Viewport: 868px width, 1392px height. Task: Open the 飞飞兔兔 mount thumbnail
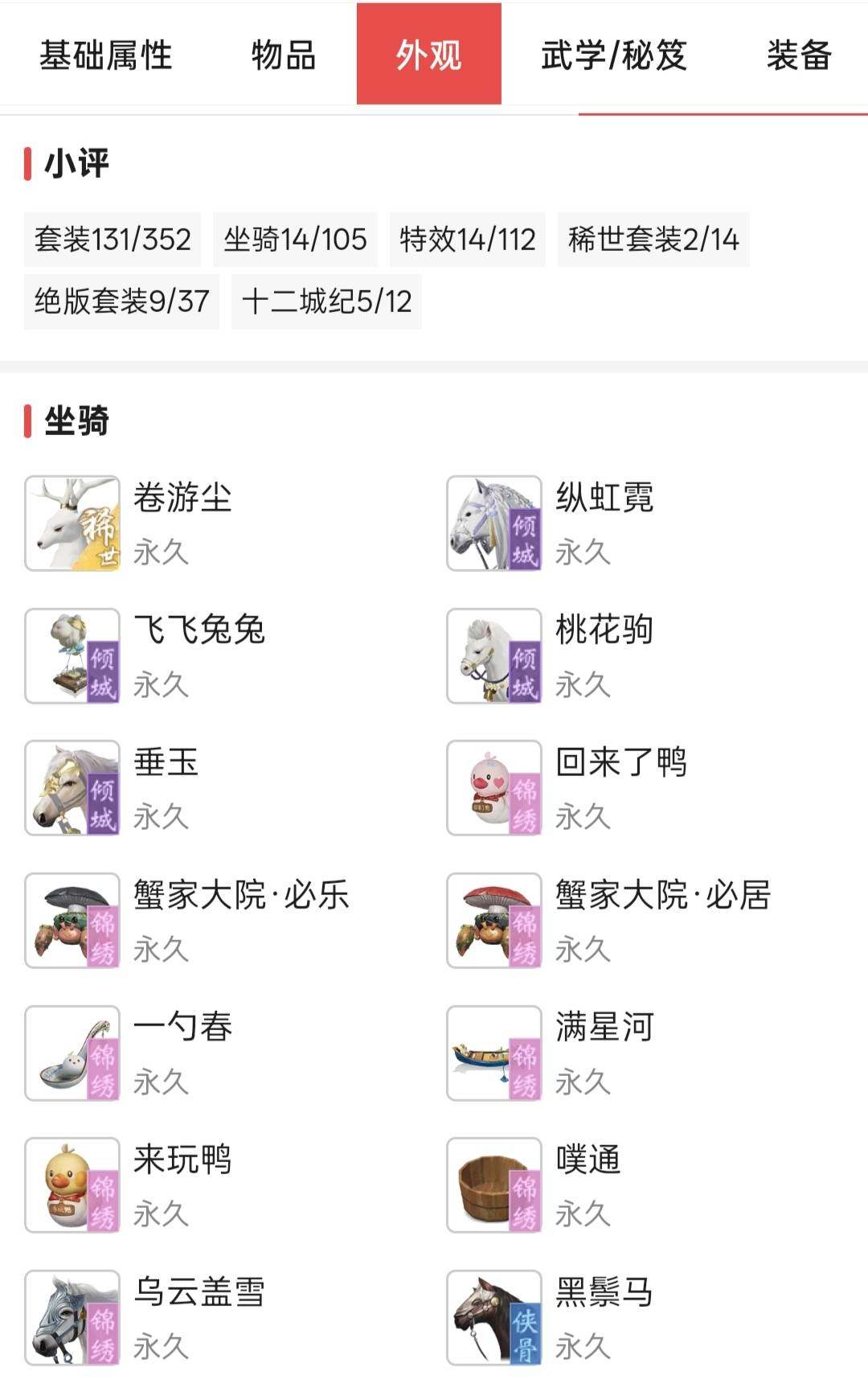tap(72, 655)
